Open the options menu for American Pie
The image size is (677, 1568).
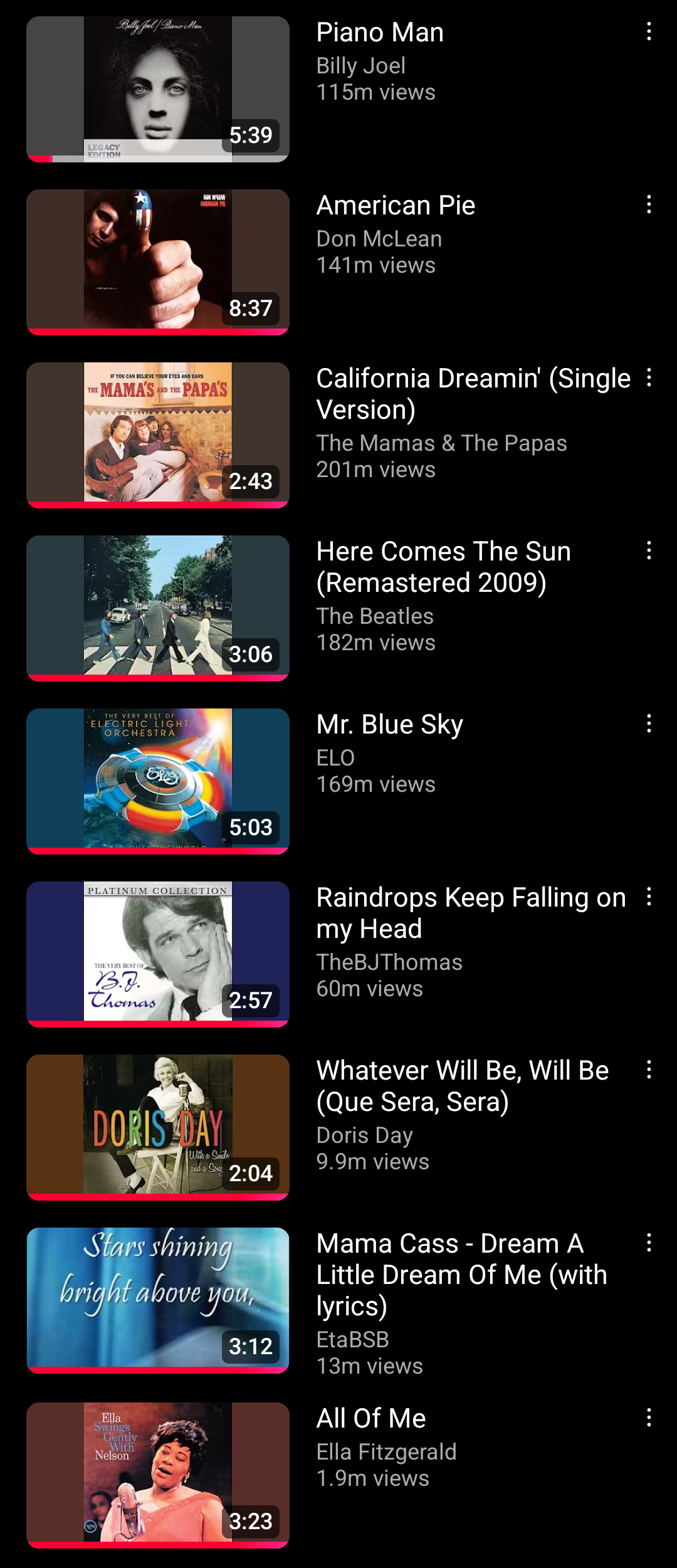[649, 206]
